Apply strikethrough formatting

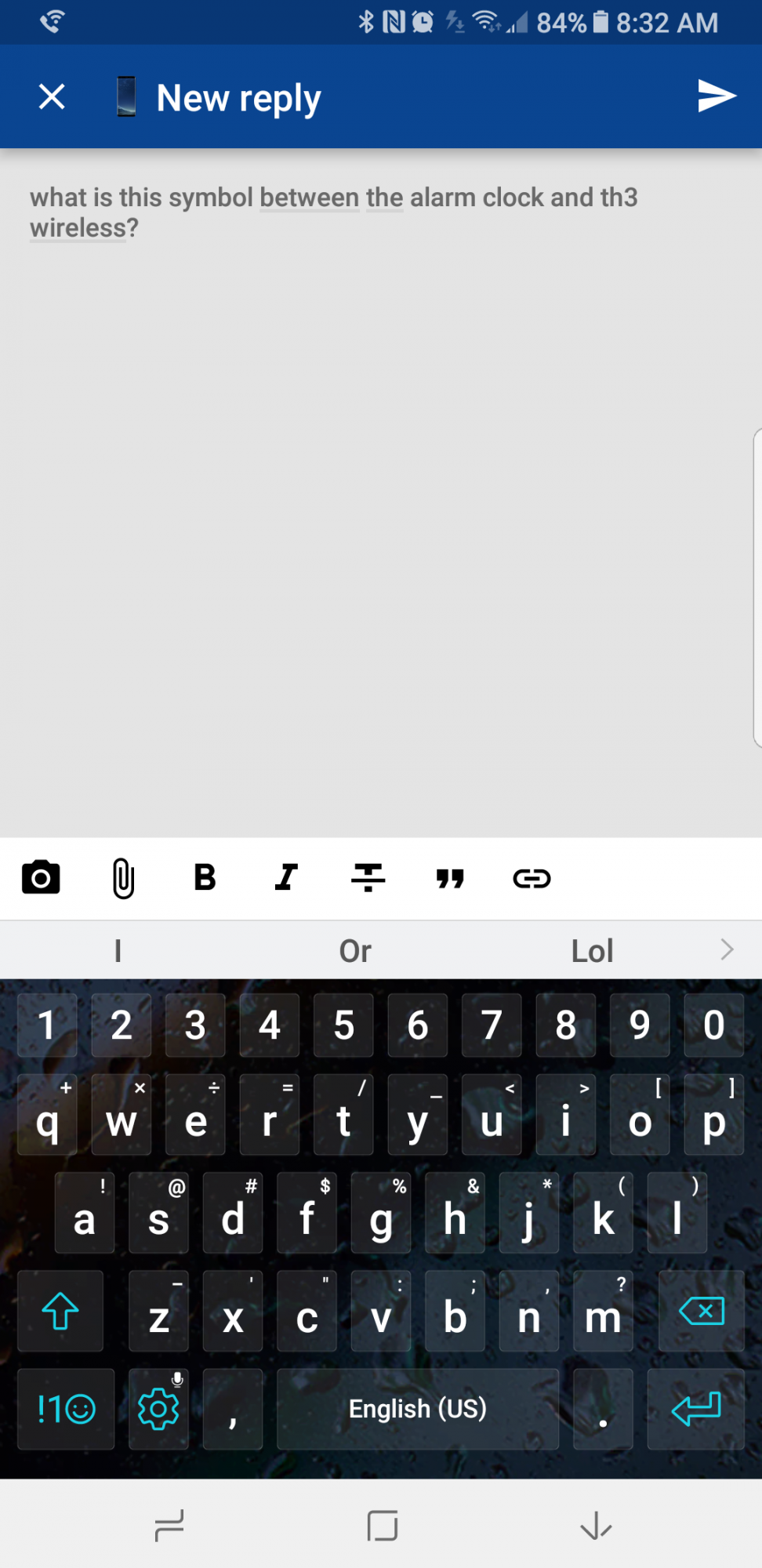pyautogui.click(x=368, y=877)
